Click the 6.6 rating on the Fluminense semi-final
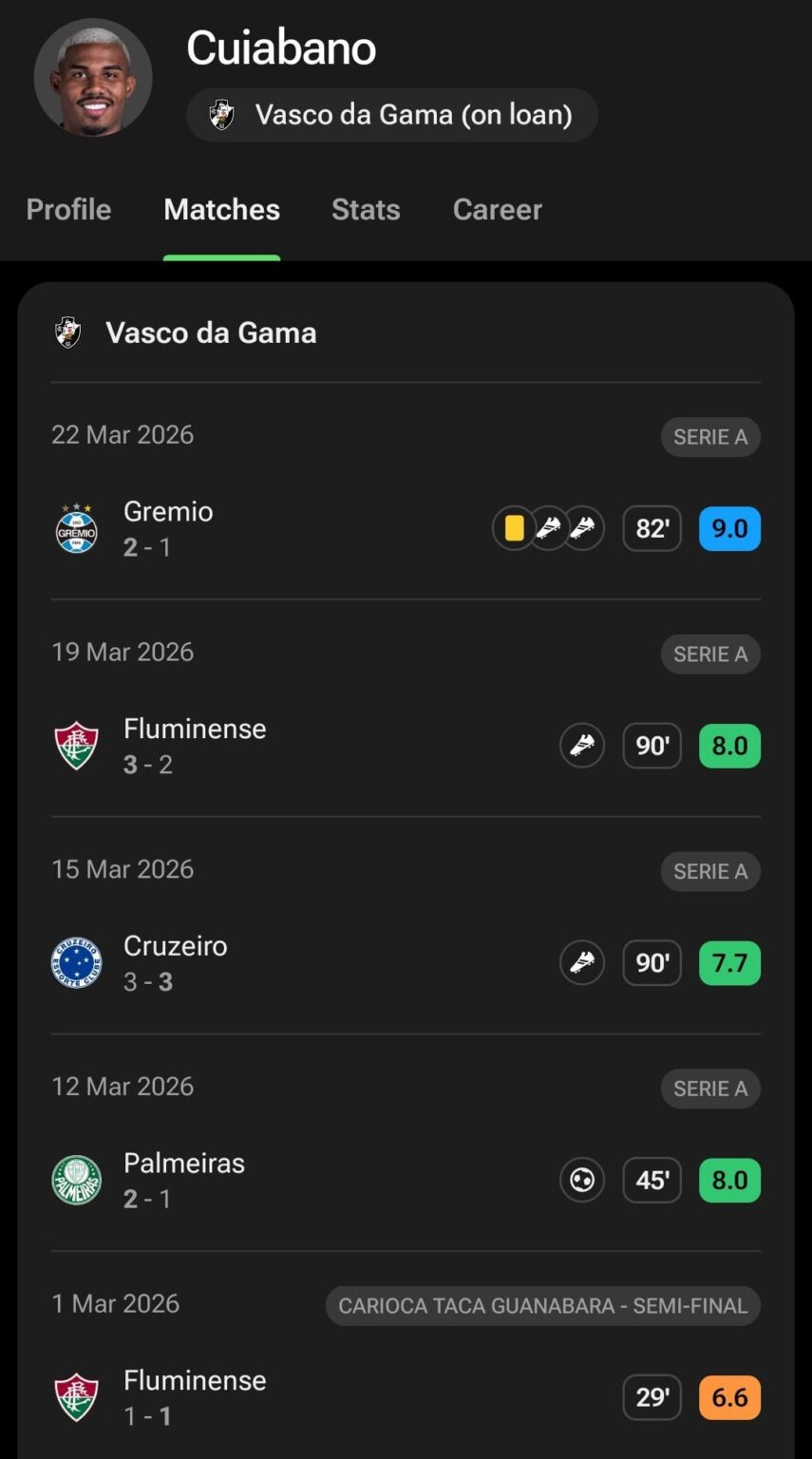The image size is (812, 1459). pos(729,1397)
